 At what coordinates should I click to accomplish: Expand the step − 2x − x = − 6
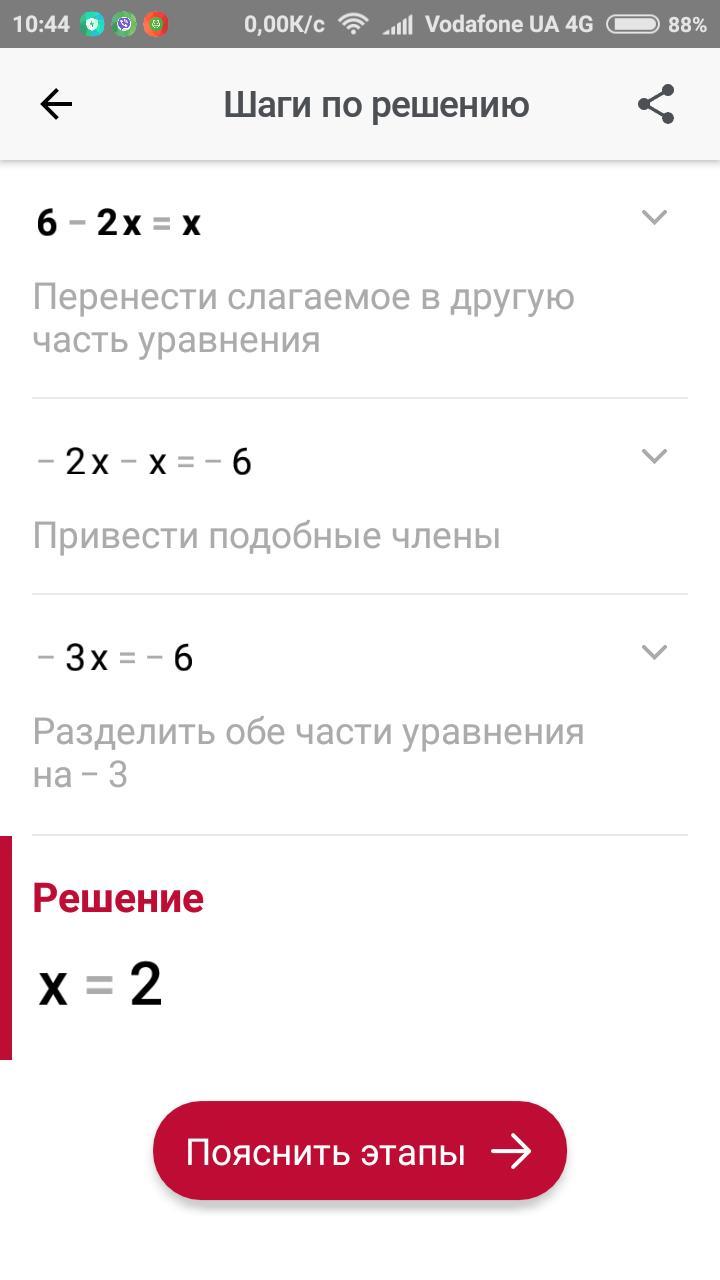tap(653, 456)
